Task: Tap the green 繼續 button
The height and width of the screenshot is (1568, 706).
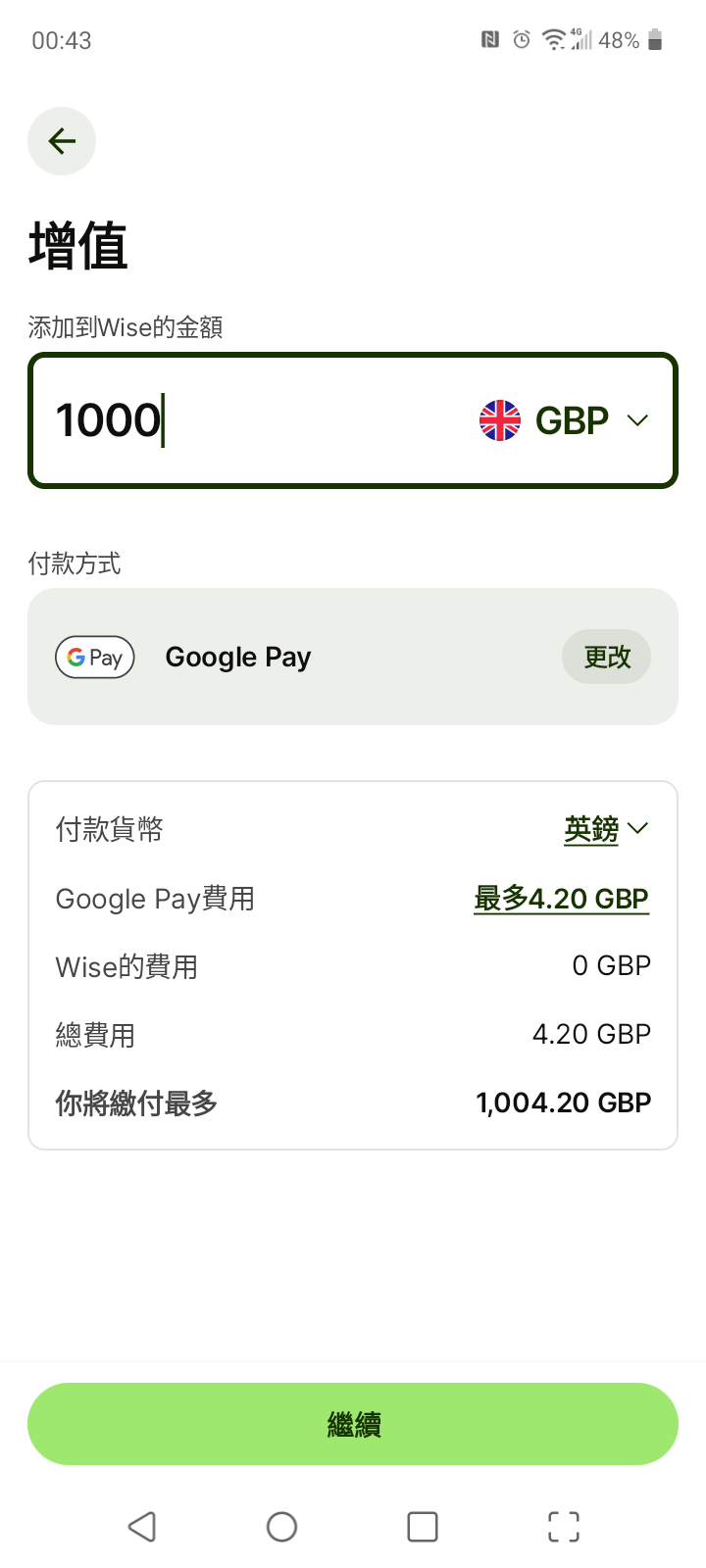Action: click(353, 1424)
